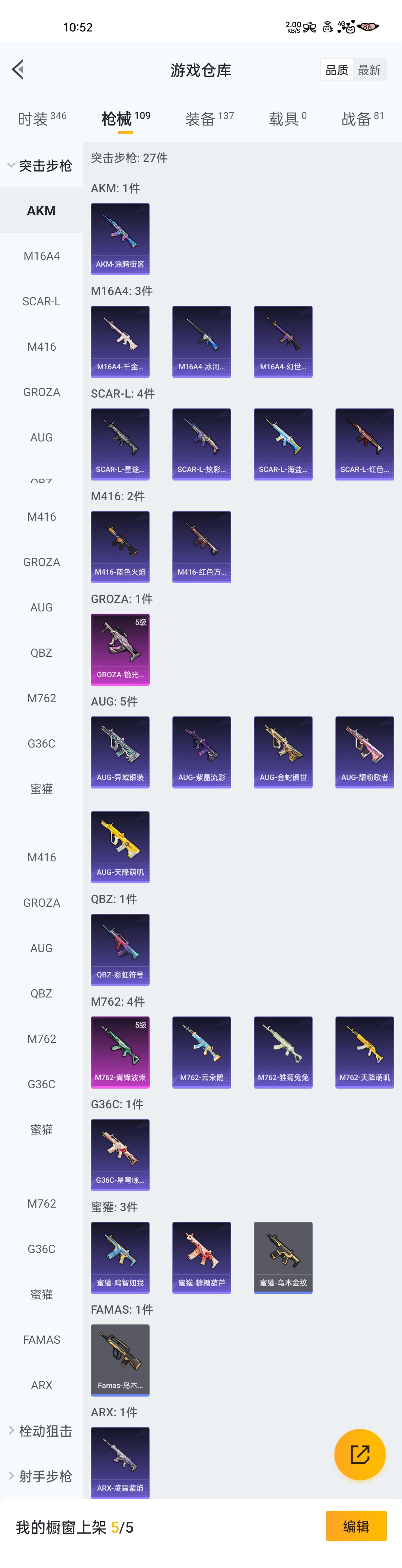Collapse the 突击步枪 category
Viewport: 402px width, 1568px height.
pyautogui.click(x=40, y=166)
